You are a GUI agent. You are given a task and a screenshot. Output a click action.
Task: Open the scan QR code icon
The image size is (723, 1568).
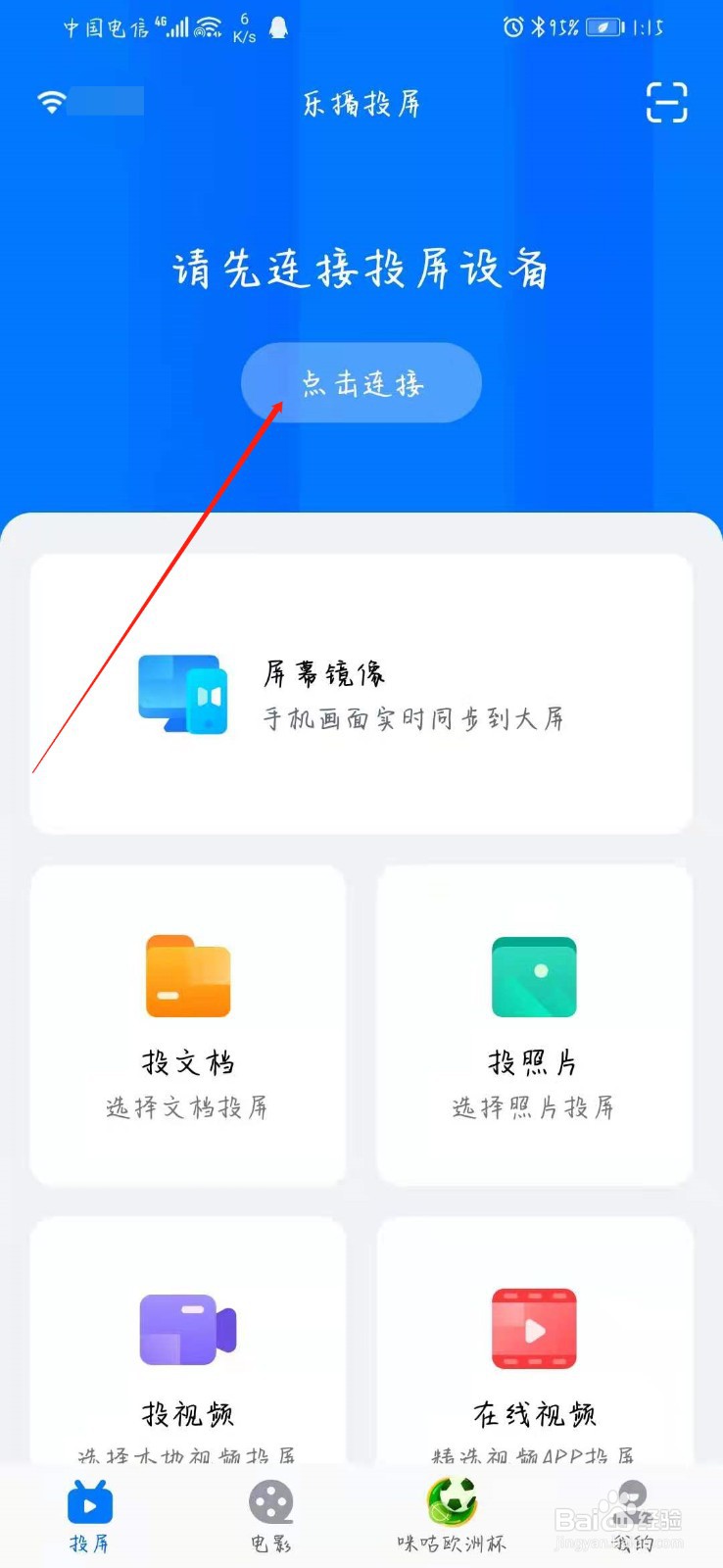(x=666, y=102)
